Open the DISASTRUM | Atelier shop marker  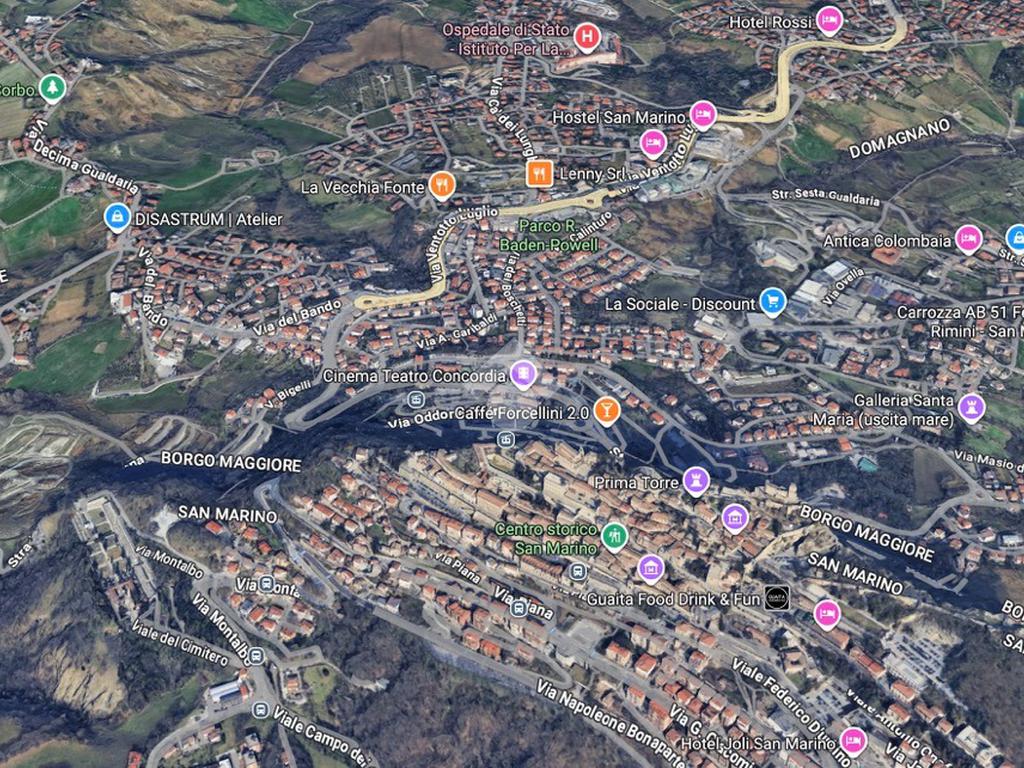(118, 217)
